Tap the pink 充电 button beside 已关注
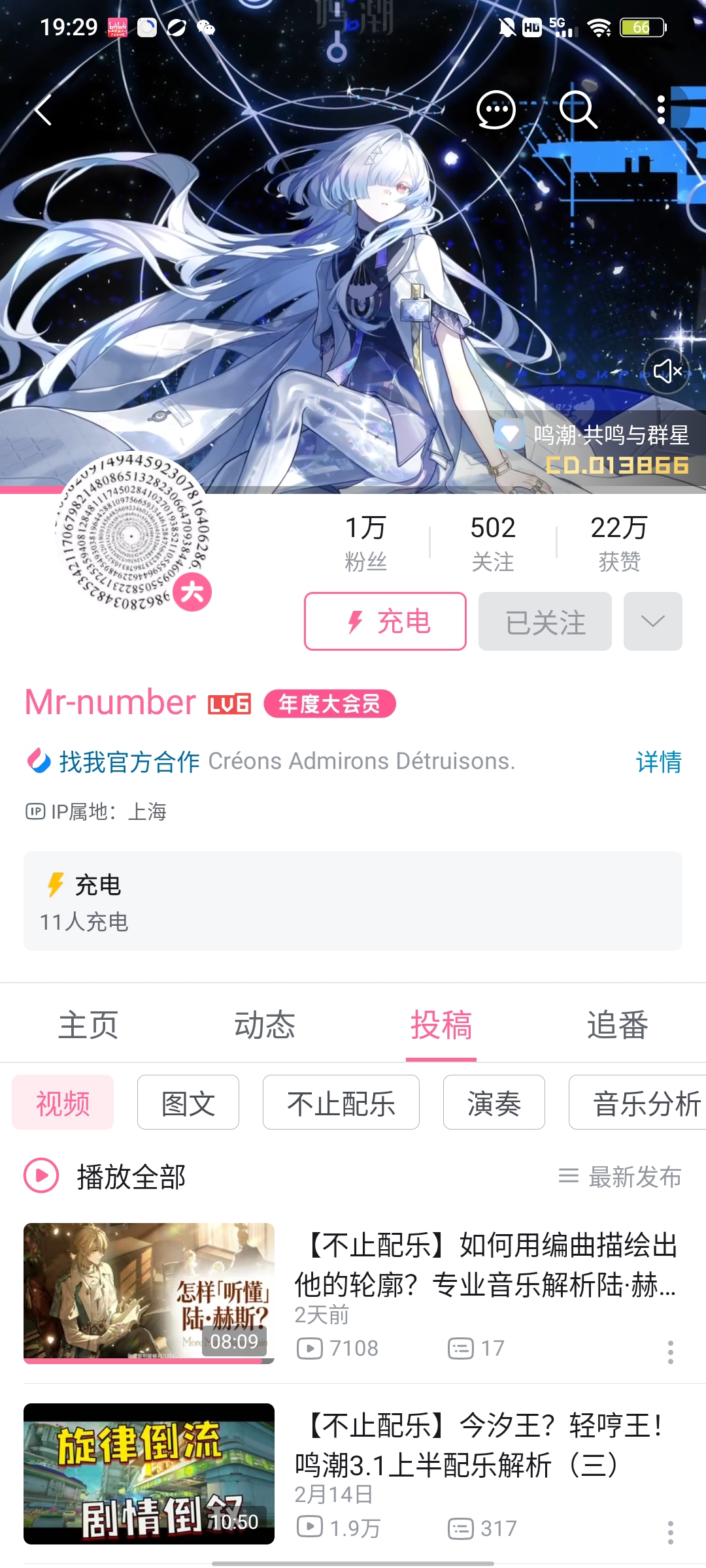The width and height of the screenshot is (706, 1568). [x=385, y=621]
